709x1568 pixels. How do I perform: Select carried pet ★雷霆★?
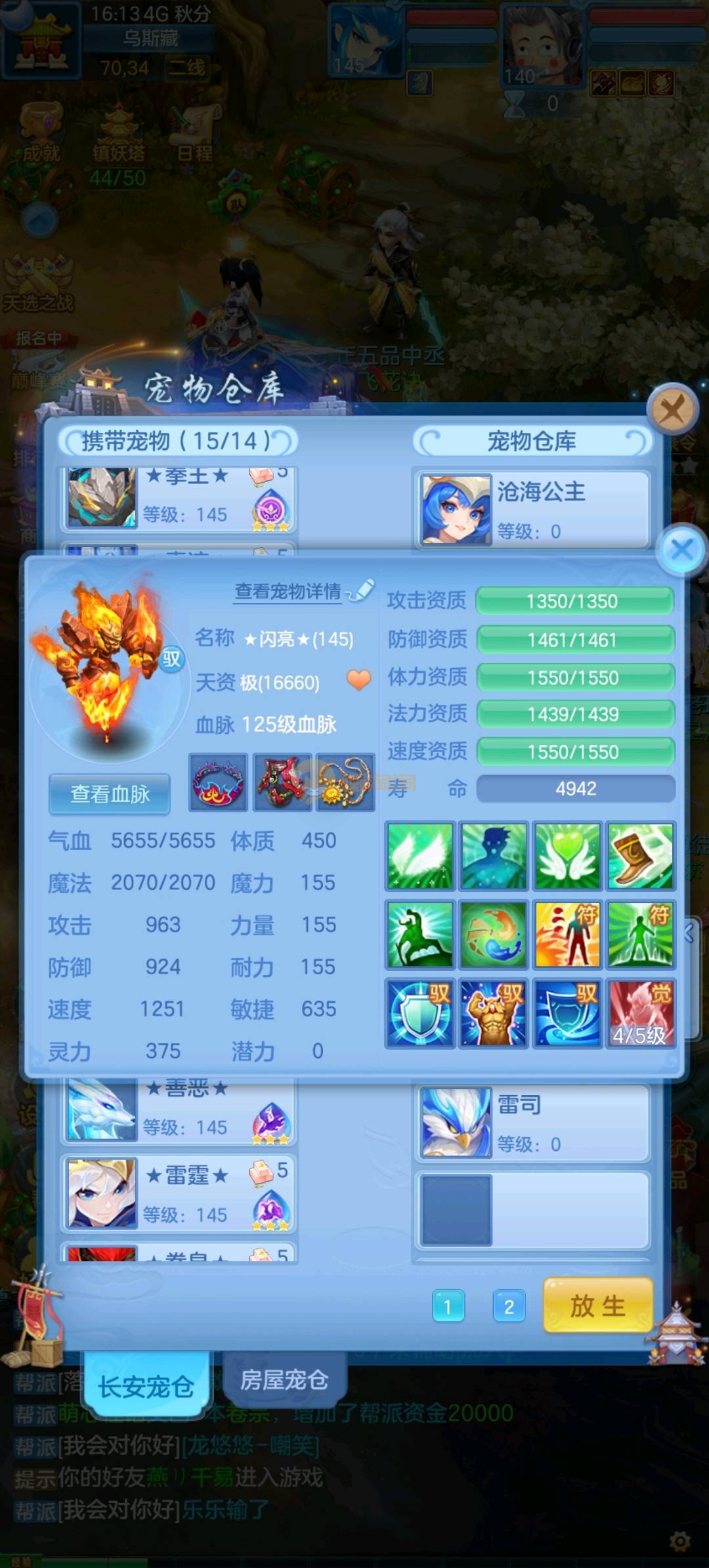(x=179, y=1194)
